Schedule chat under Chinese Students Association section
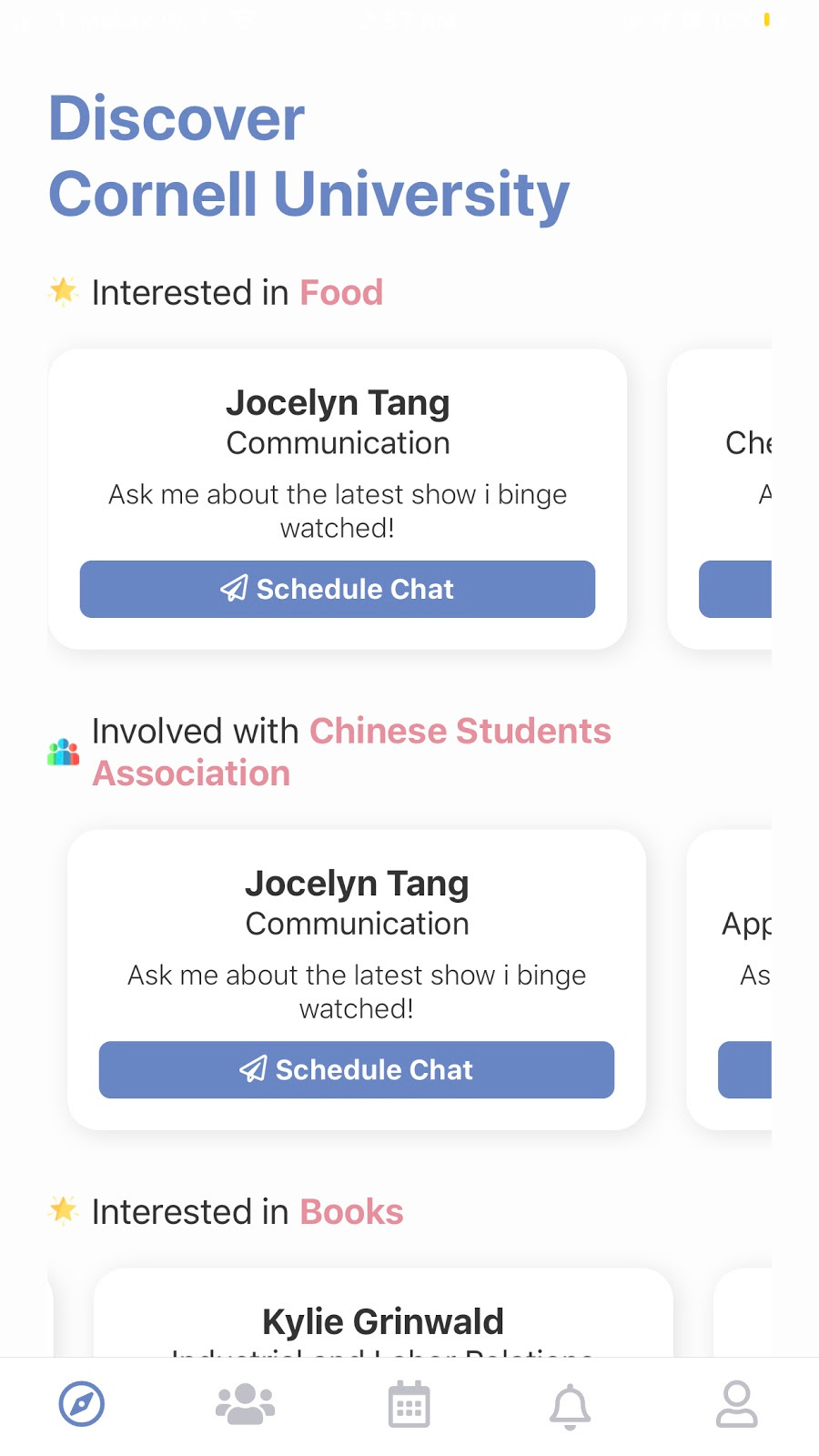The height and width of the screenshot is (1456, 819). [x=357, y=1069]
